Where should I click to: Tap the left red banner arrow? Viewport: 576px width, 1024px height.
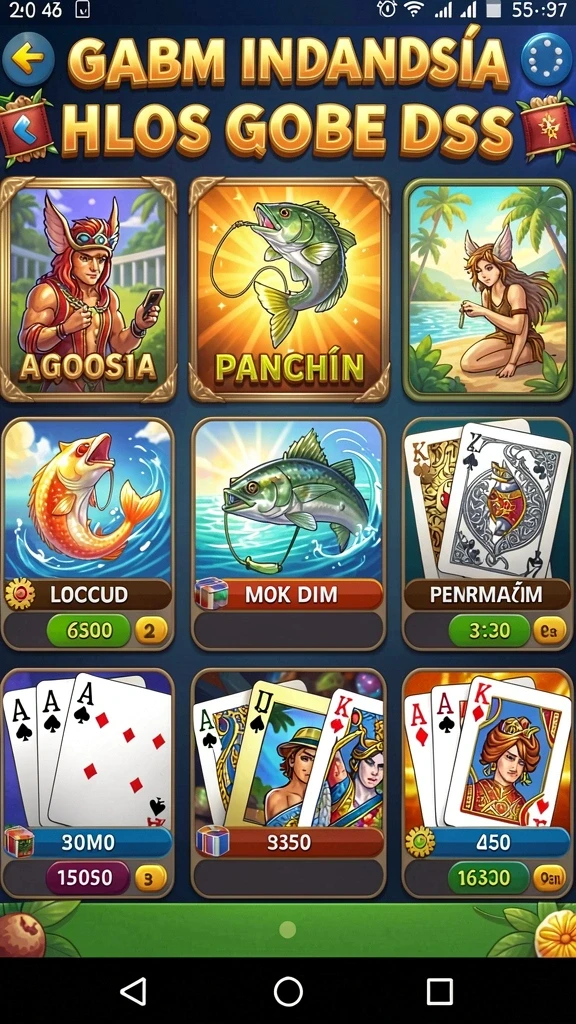(x=26, y=129)
